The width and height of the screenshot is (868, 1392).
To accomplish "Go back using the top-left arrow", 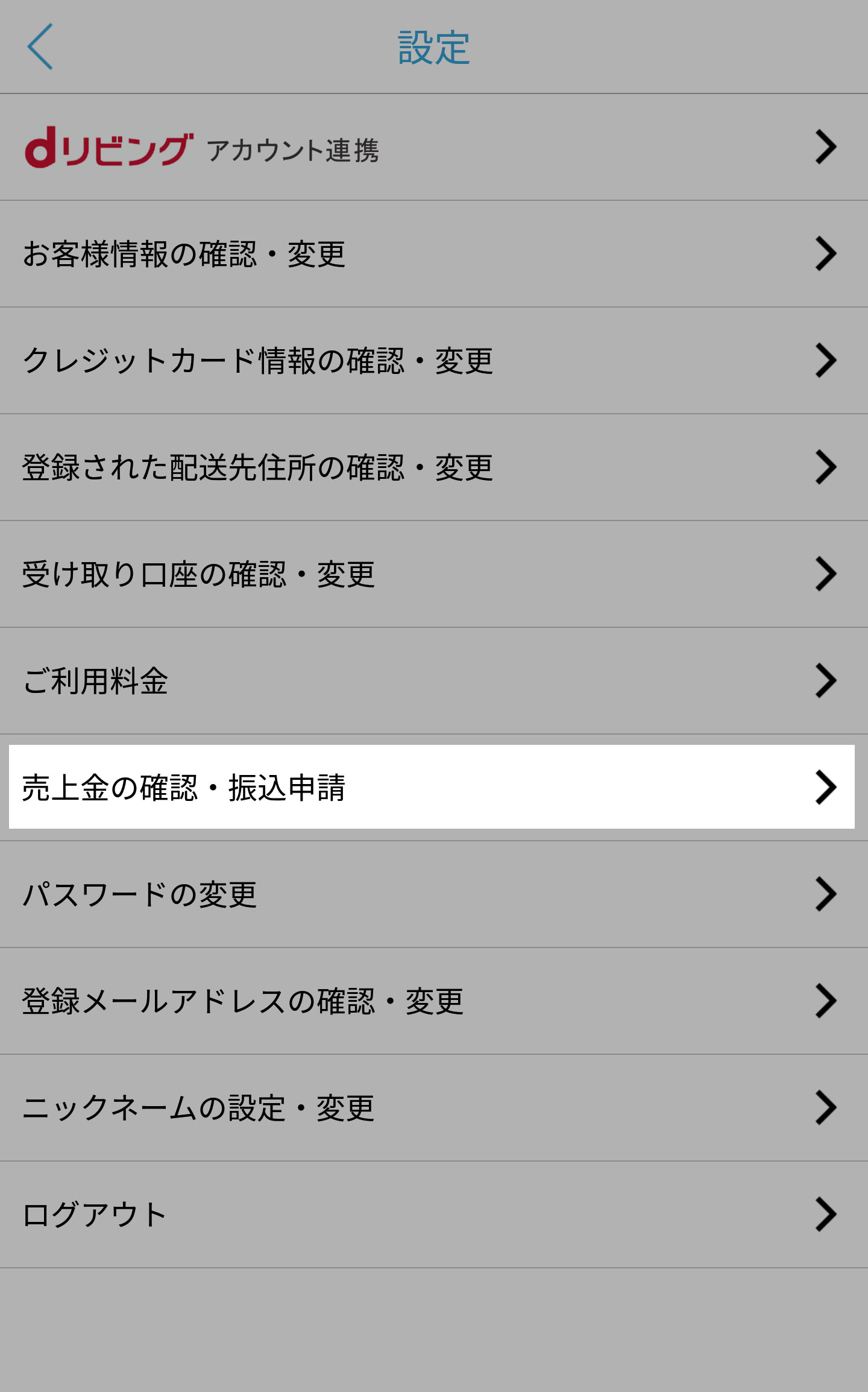I will click(x=40, y=47).
